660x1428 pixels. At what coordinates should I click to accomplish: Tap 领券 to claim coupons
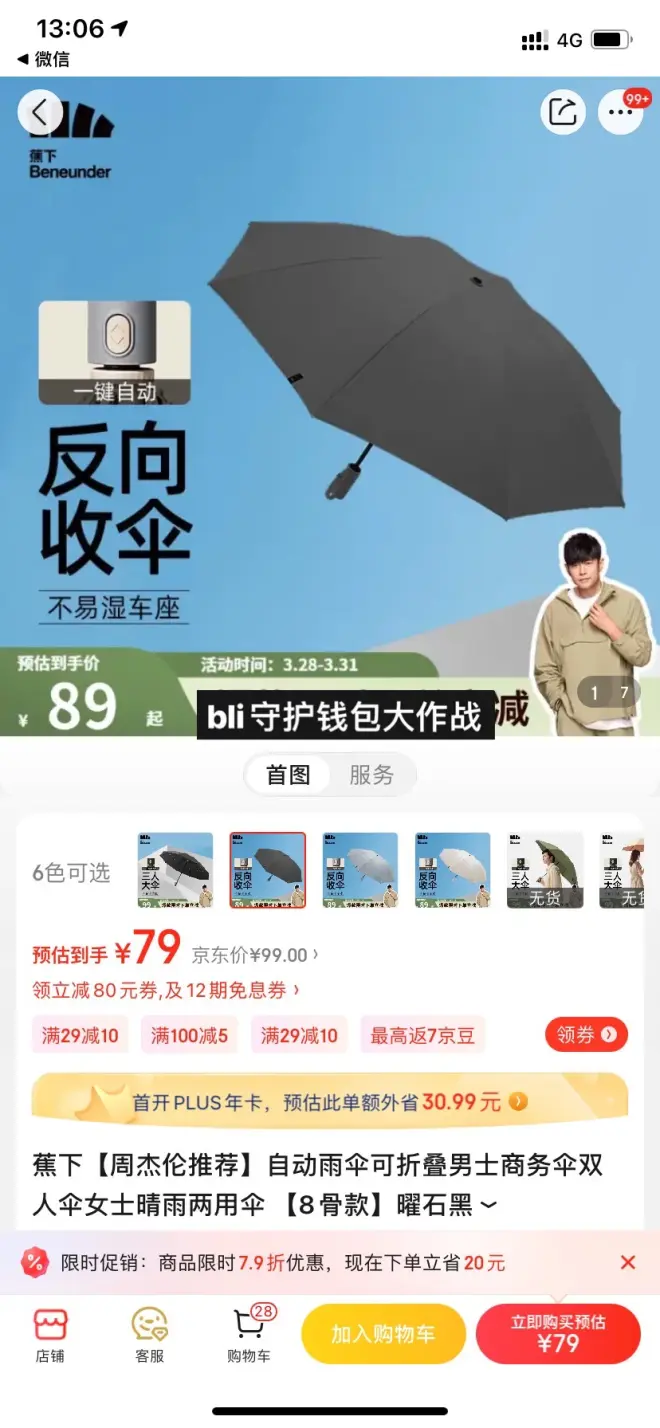pyautogui.click(x=586, y=1035)
